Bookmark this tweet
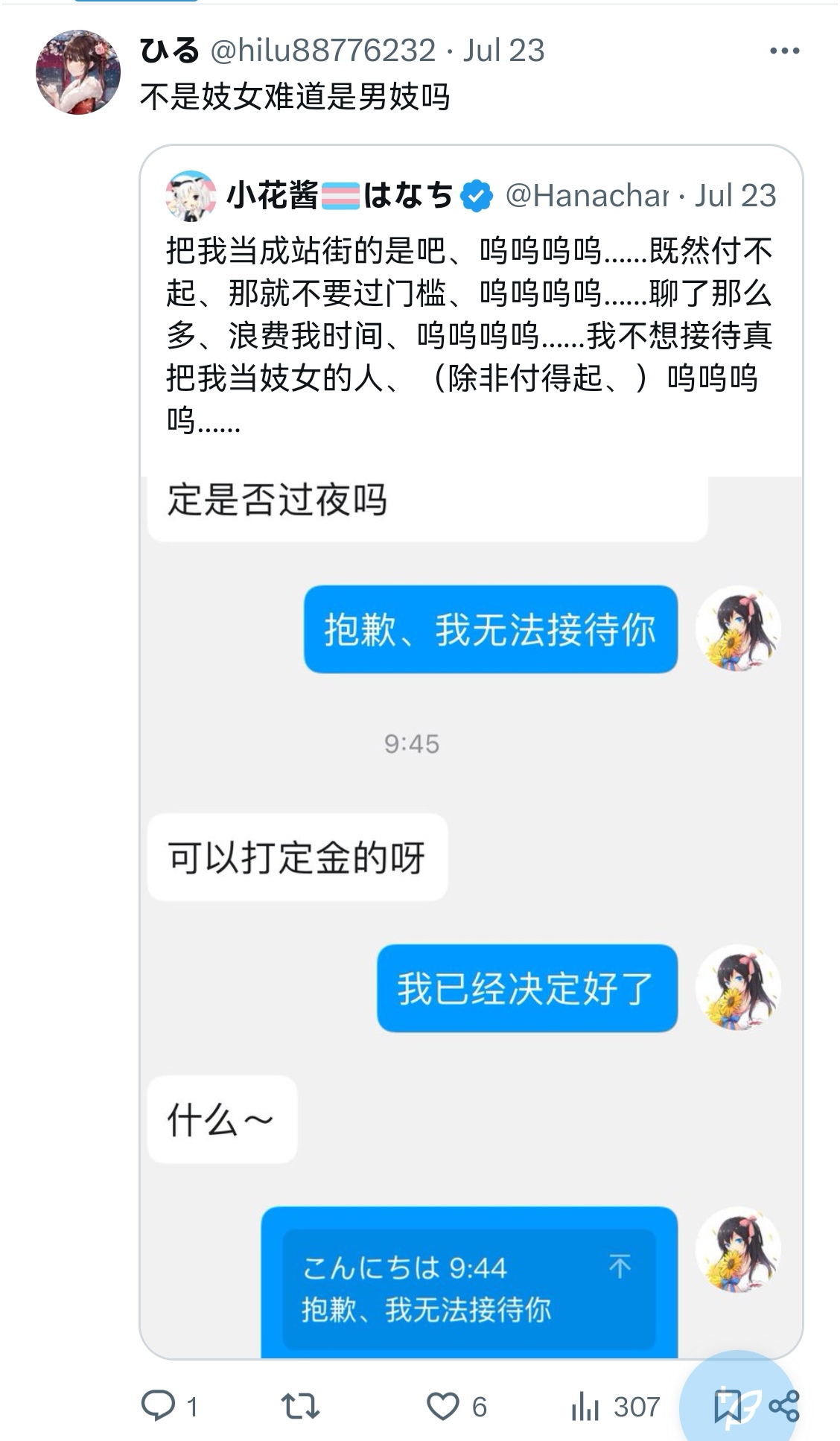This screenshot has width=840, height=1441. [x=726, y=1406]
